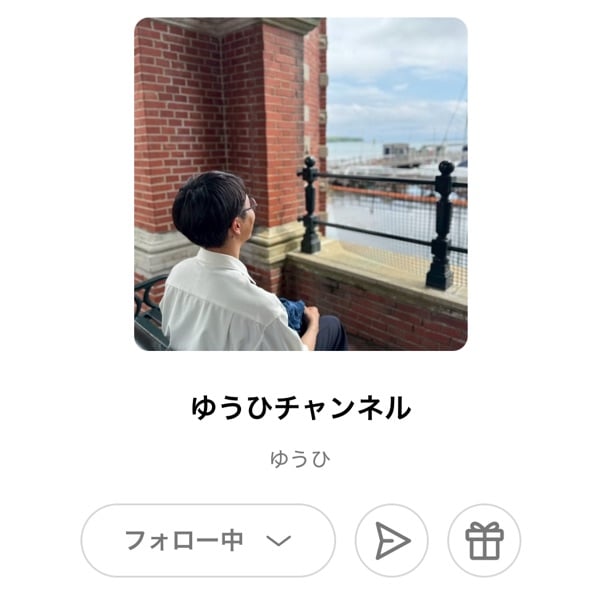
Task: View the ゆうひチャンネル profile photo
Action: tap(300, 184)
